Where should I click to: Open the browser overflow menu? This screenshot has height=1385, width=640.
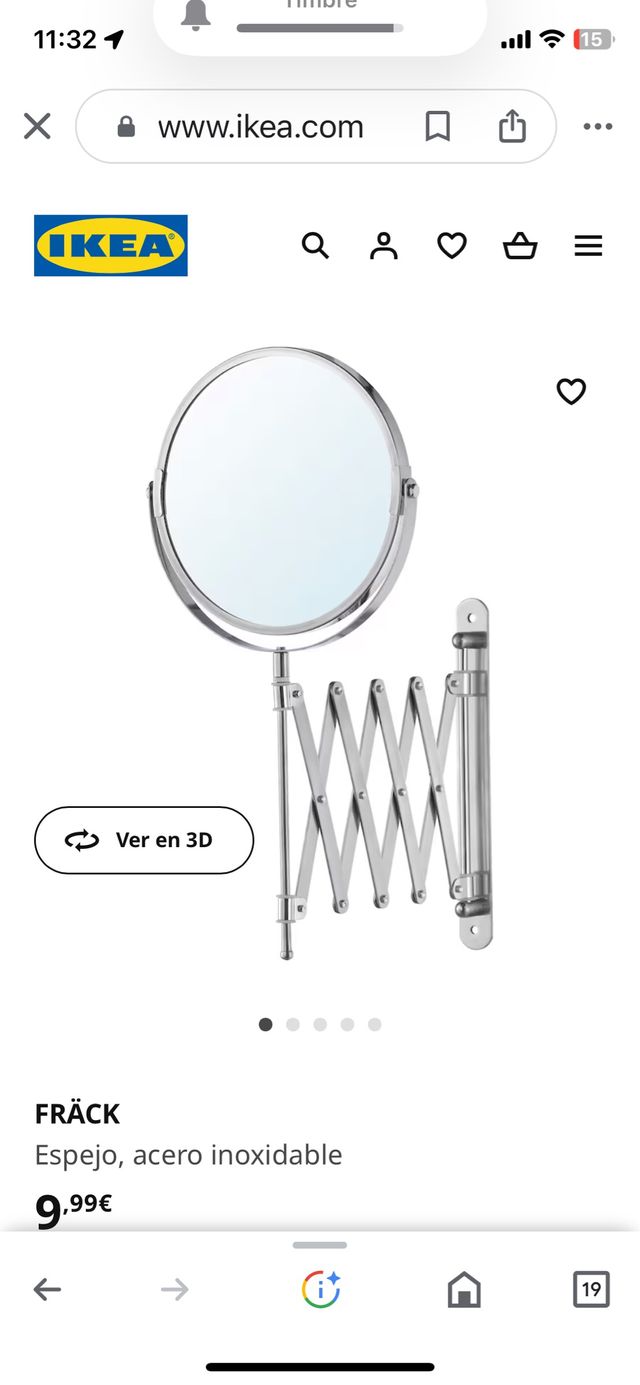point(597,127)
